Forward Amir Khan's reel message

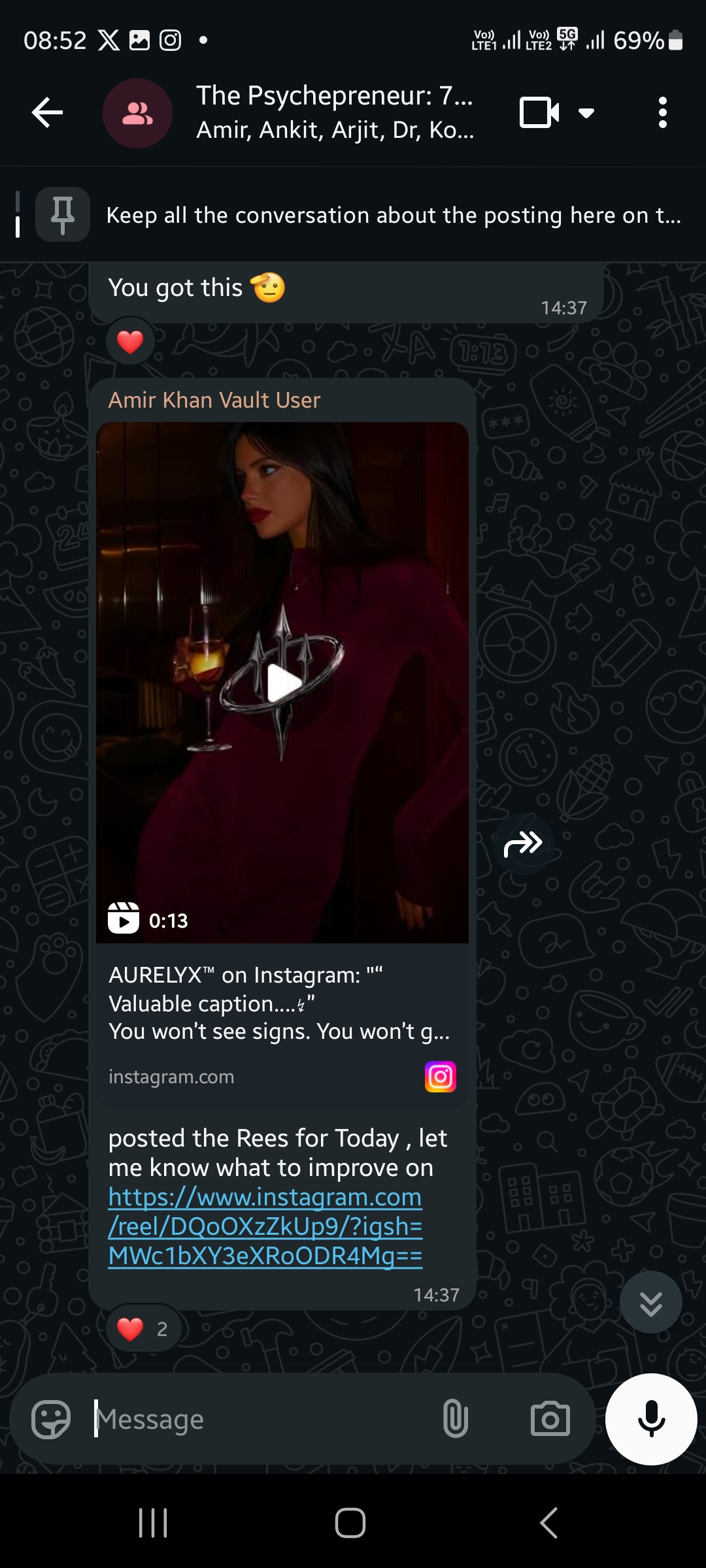[523, 844]
